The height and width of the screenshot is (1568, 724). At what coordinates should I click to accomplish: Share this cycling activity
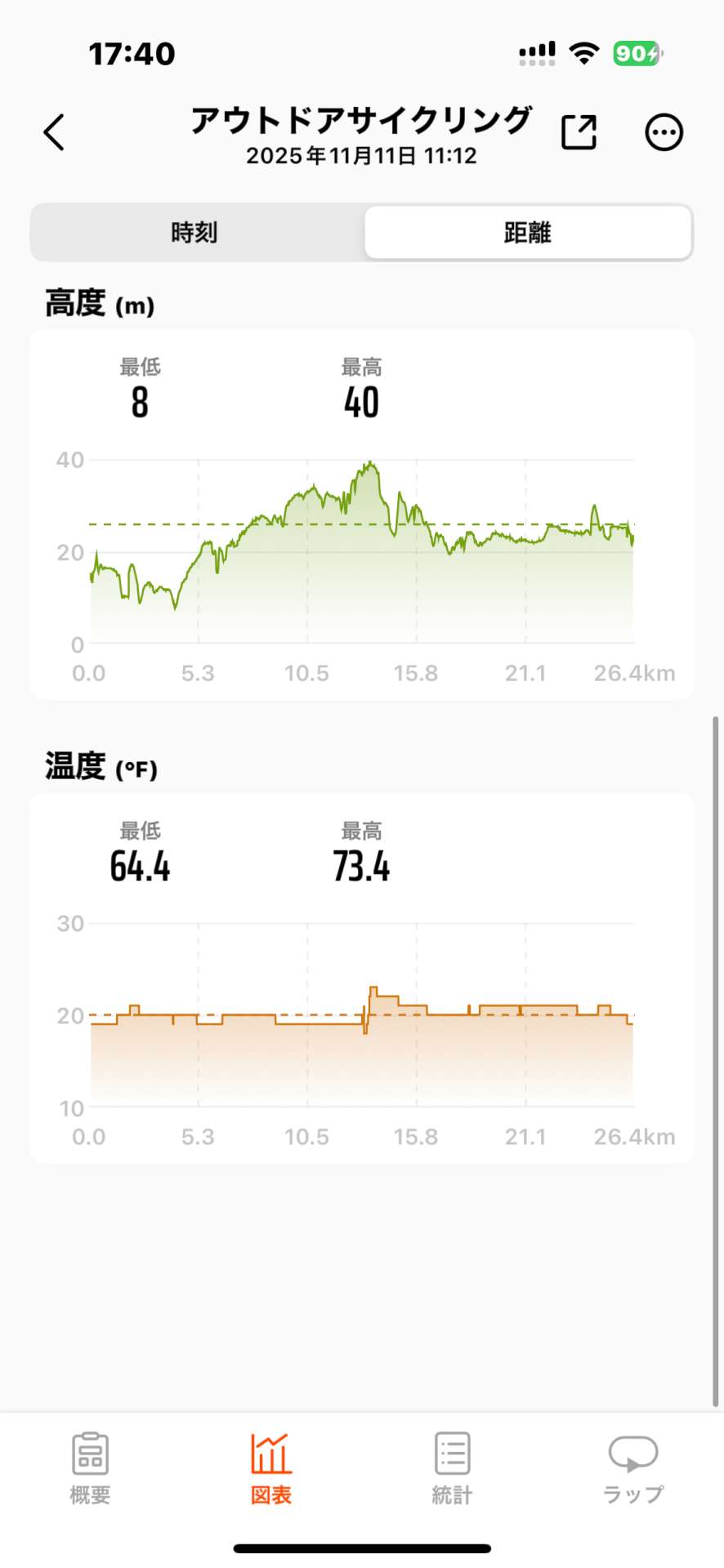point(579,132)
